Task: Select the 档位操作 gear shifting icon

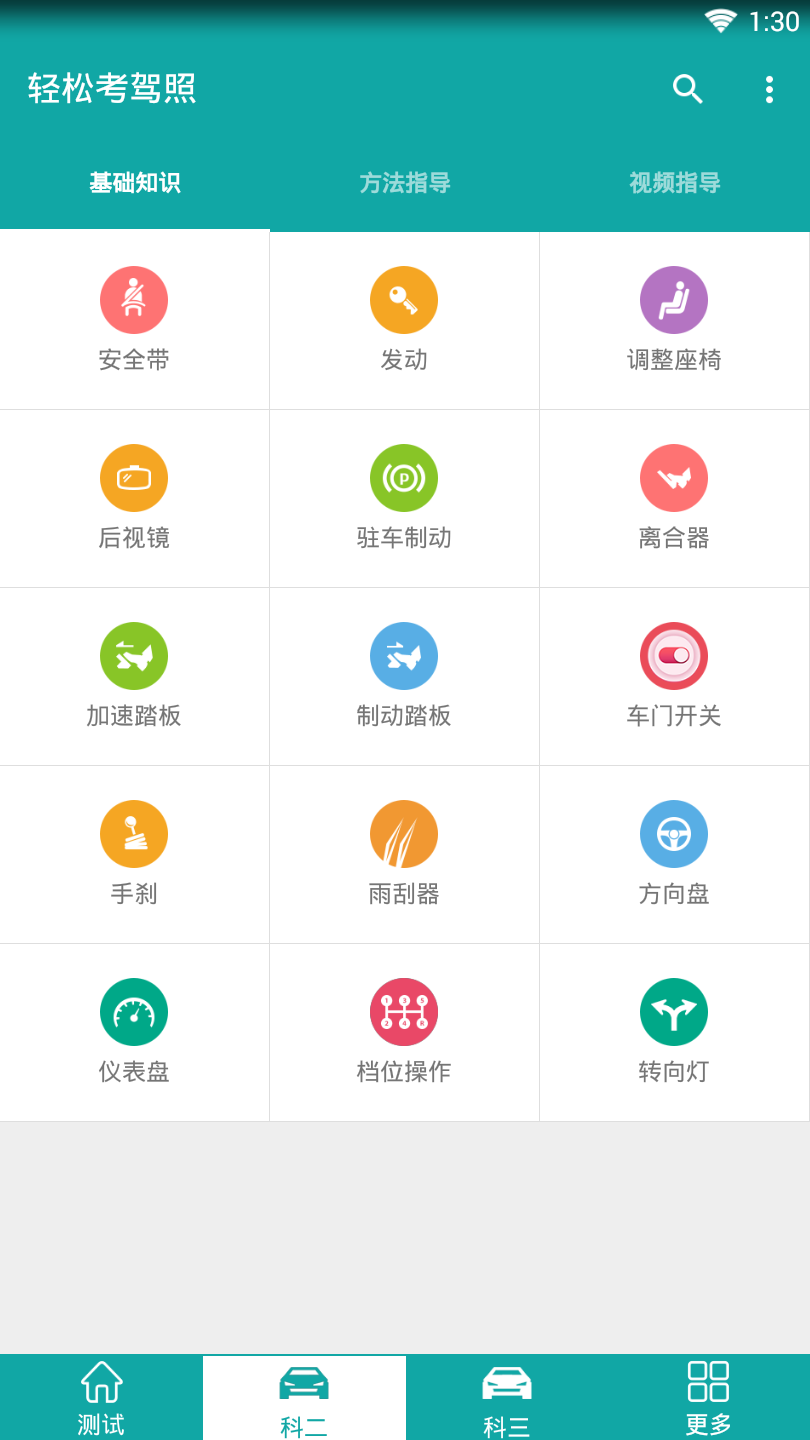Action: coord(404,1011)
